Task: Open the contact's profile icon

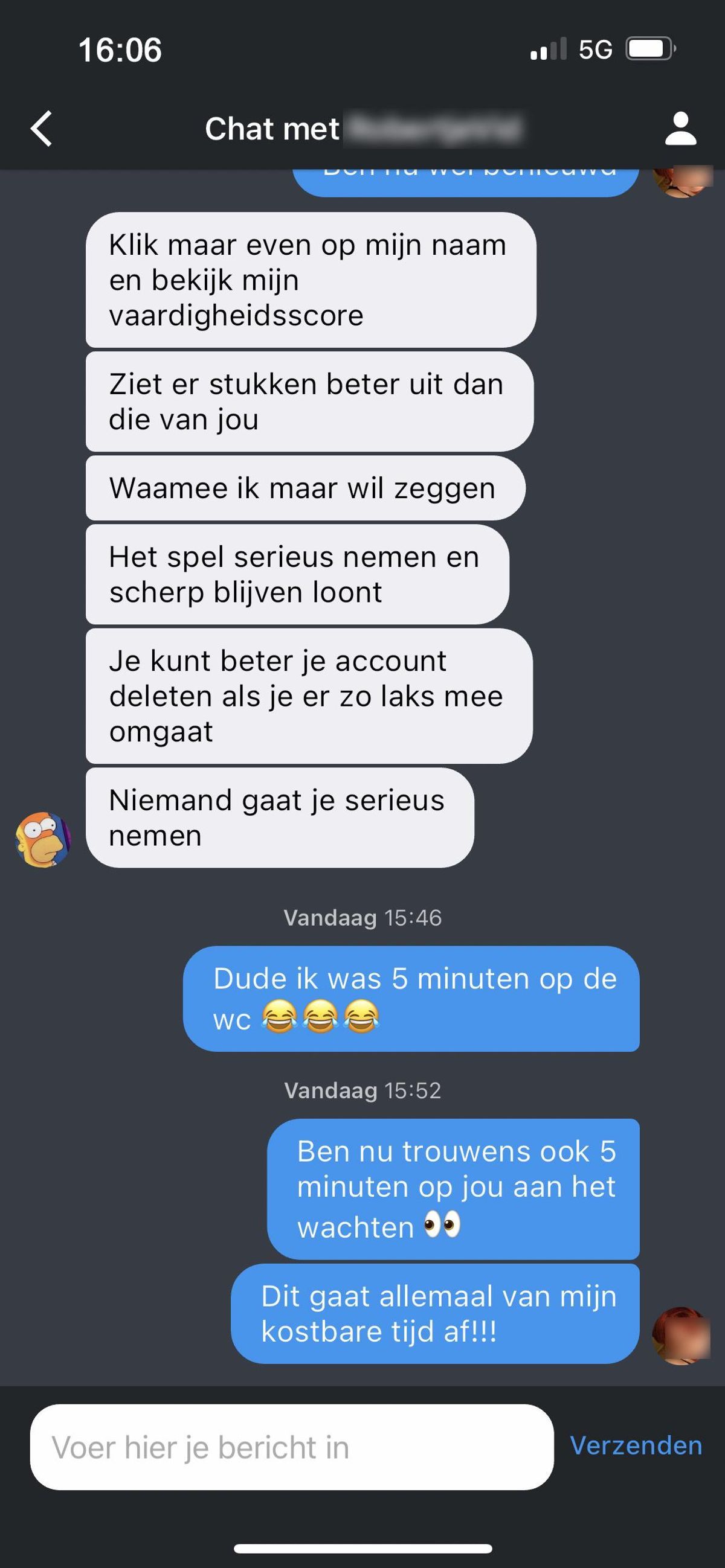Action: (x=680, y=129)
